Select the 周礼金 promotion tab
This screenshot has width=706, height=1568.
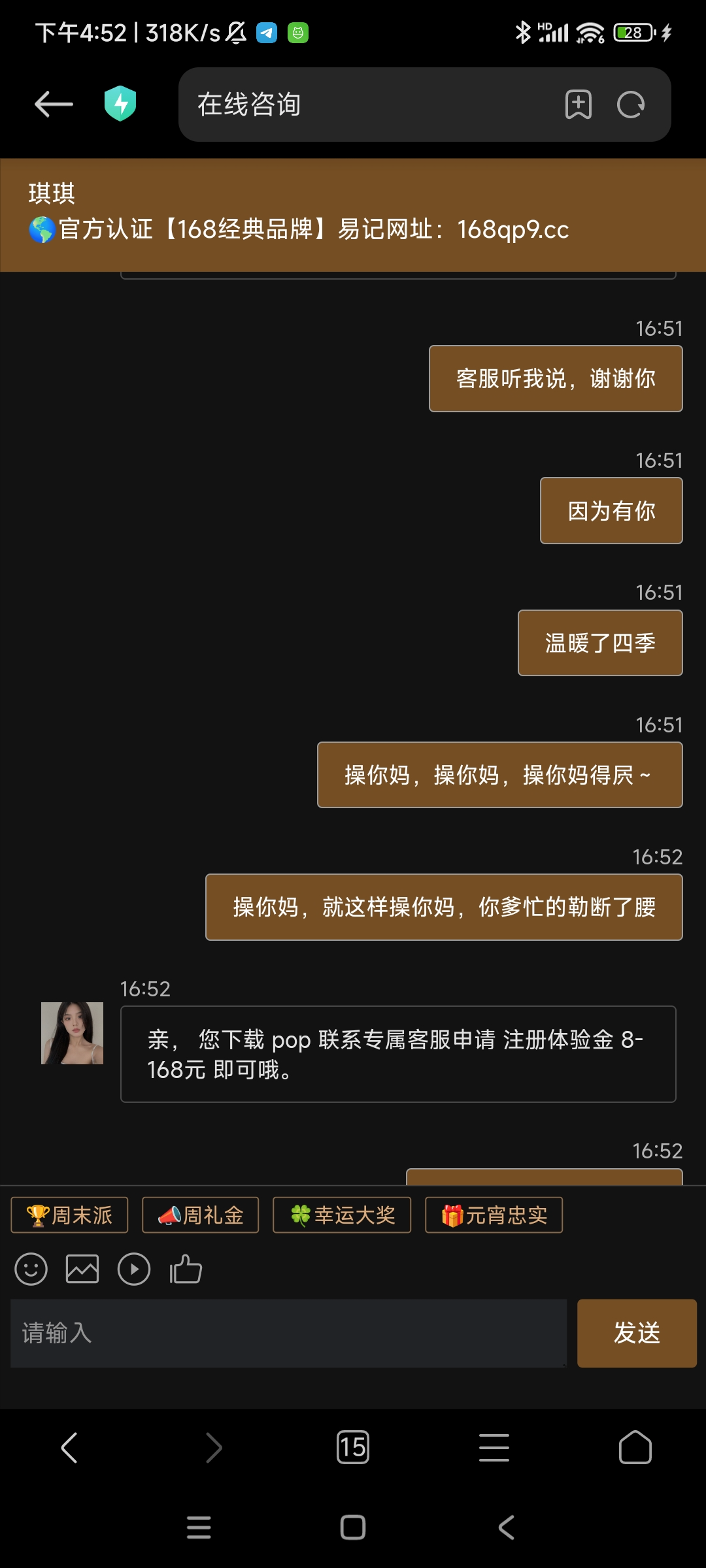click(x=200, y=1215)
